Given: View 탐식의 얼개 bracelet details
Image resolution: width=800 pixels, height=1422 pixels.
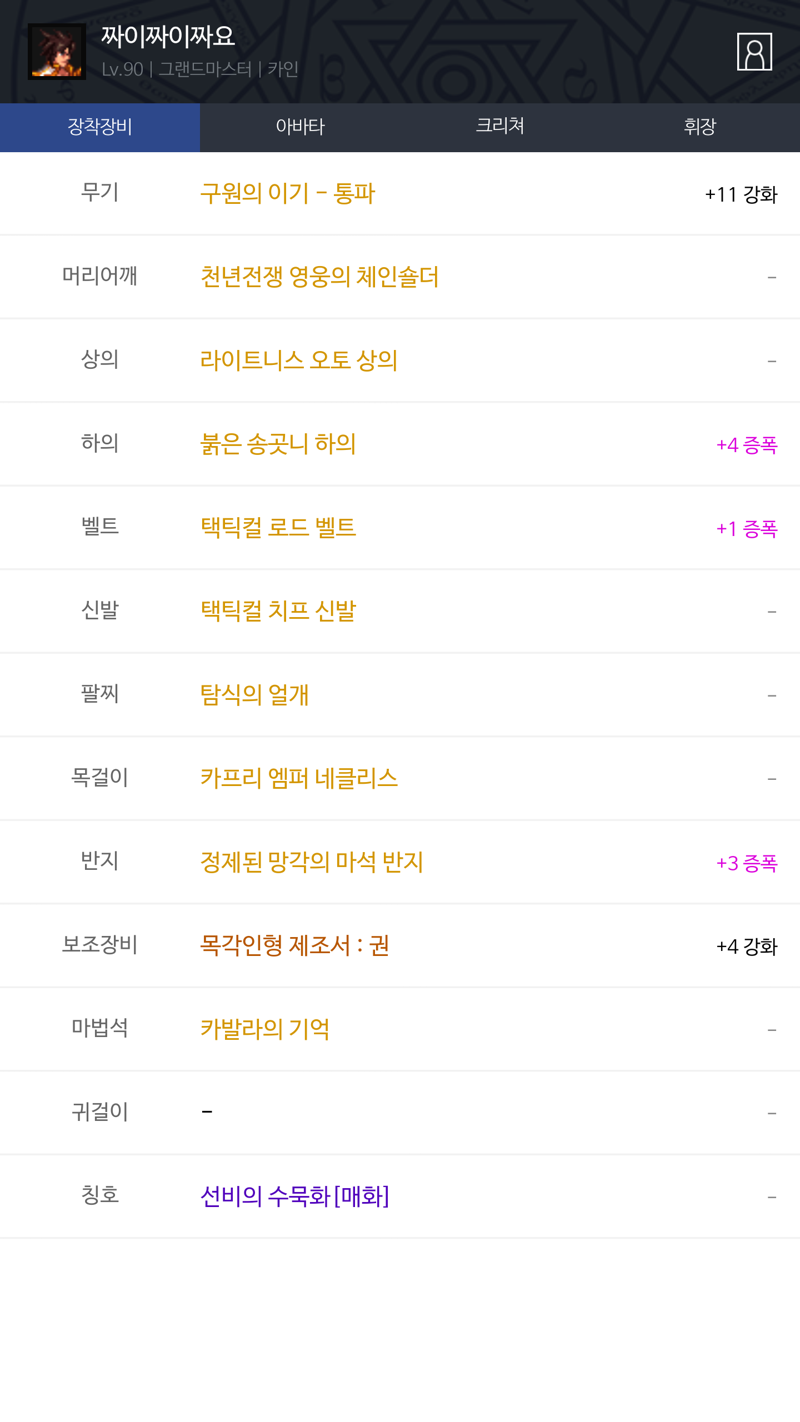Looking at the screenshot, I should click(255, 695).
